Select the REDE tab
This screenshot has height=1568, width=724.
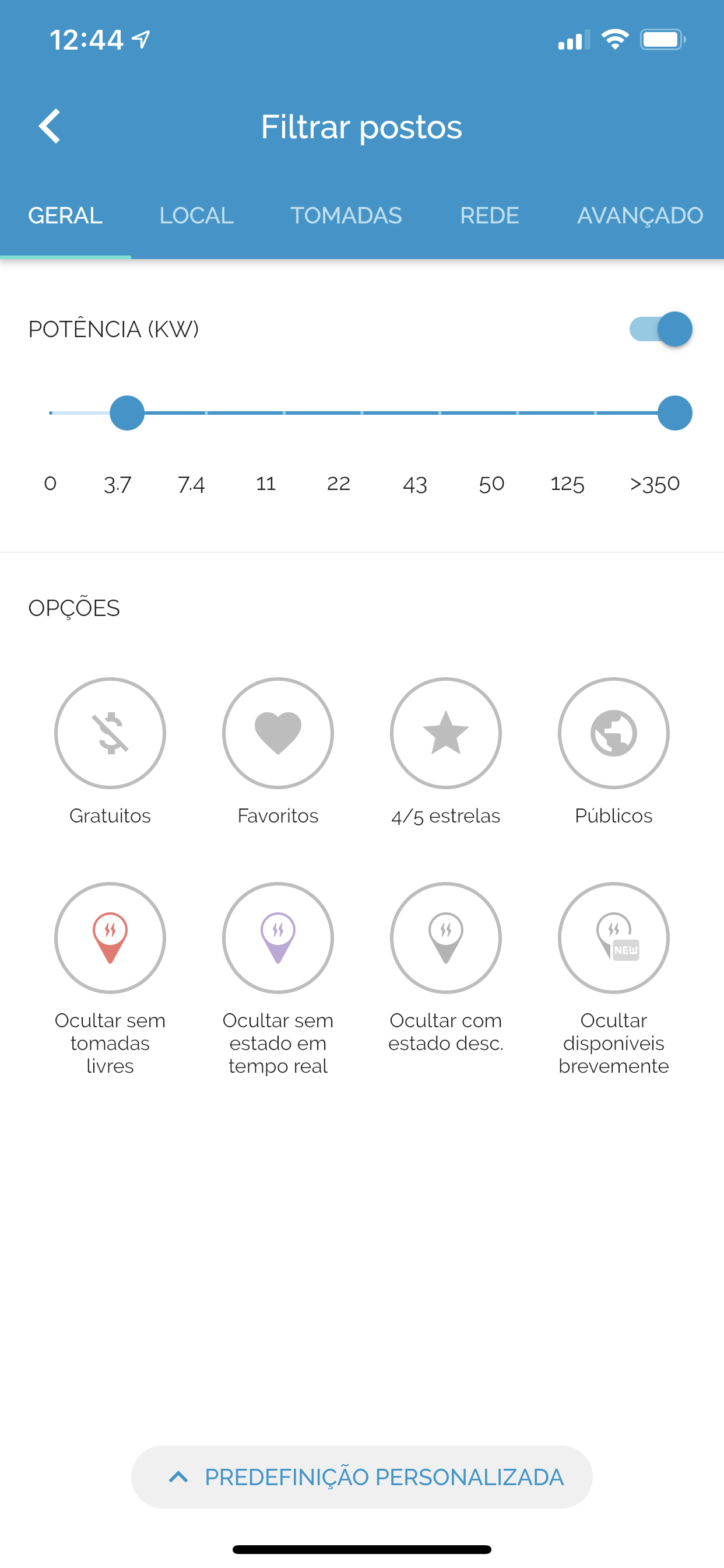pyautogui.click(x=489, y=215)
